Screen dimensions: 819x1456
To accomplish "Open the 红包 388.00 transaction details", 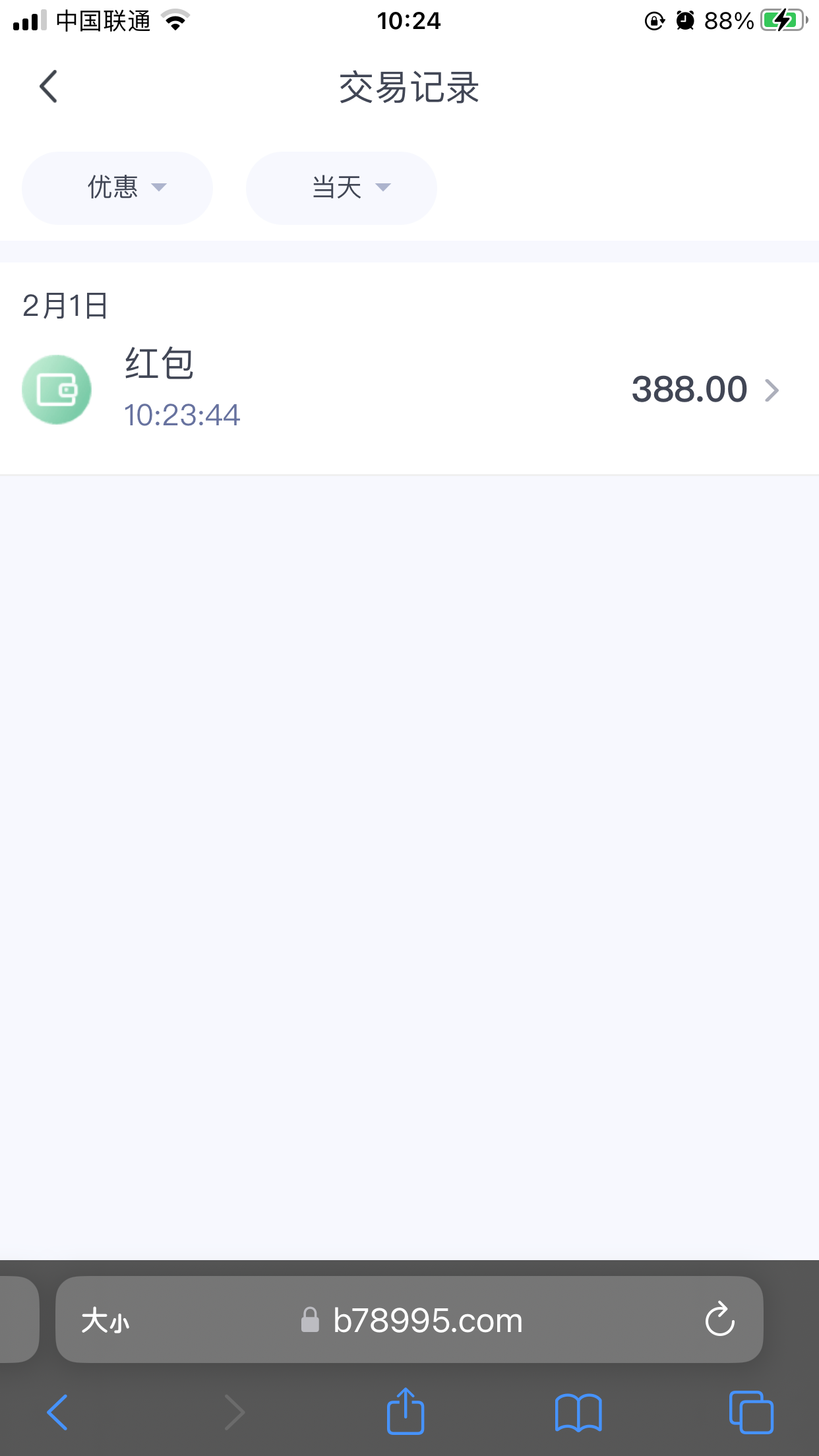I will coord(409,390).
